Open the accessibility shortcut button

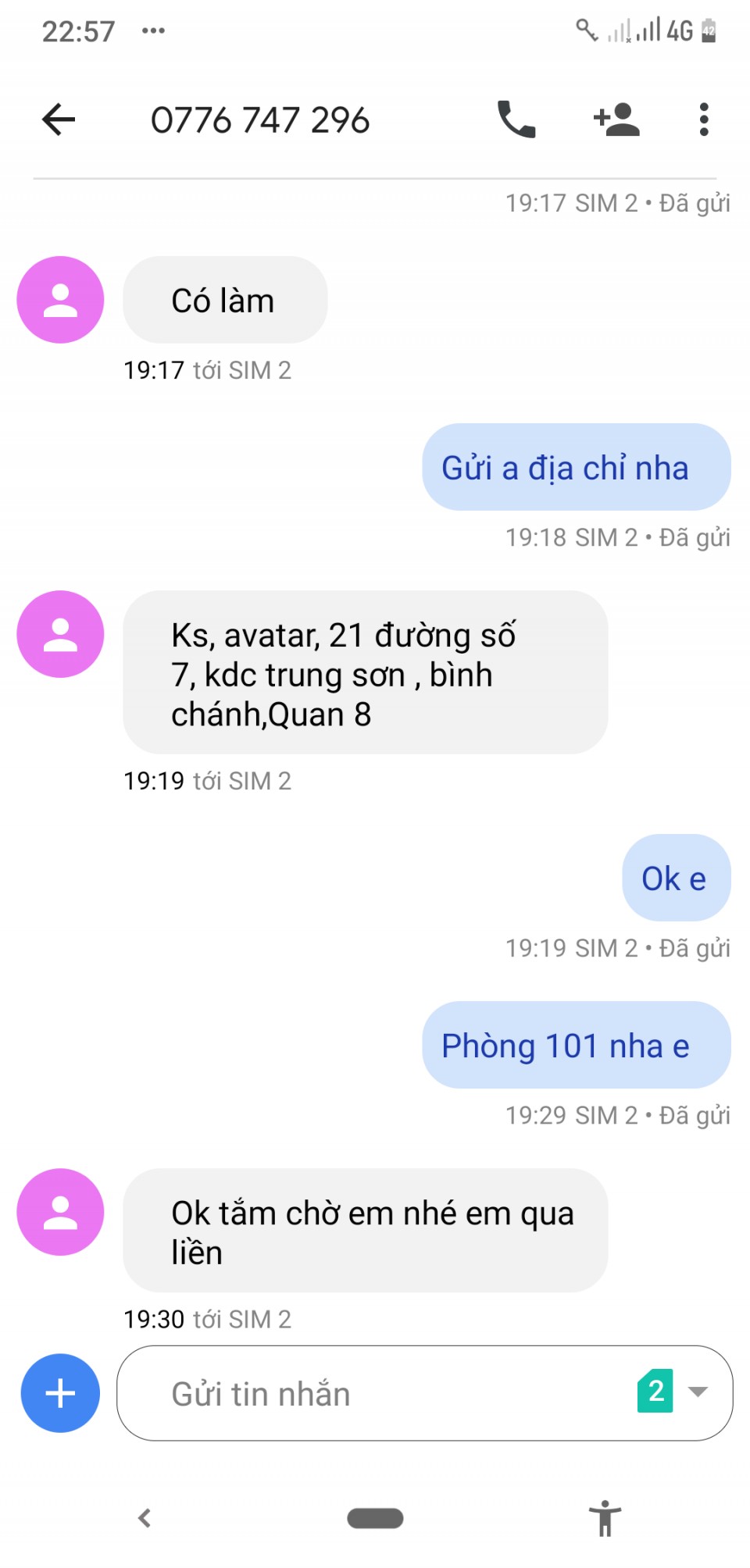605,1518
